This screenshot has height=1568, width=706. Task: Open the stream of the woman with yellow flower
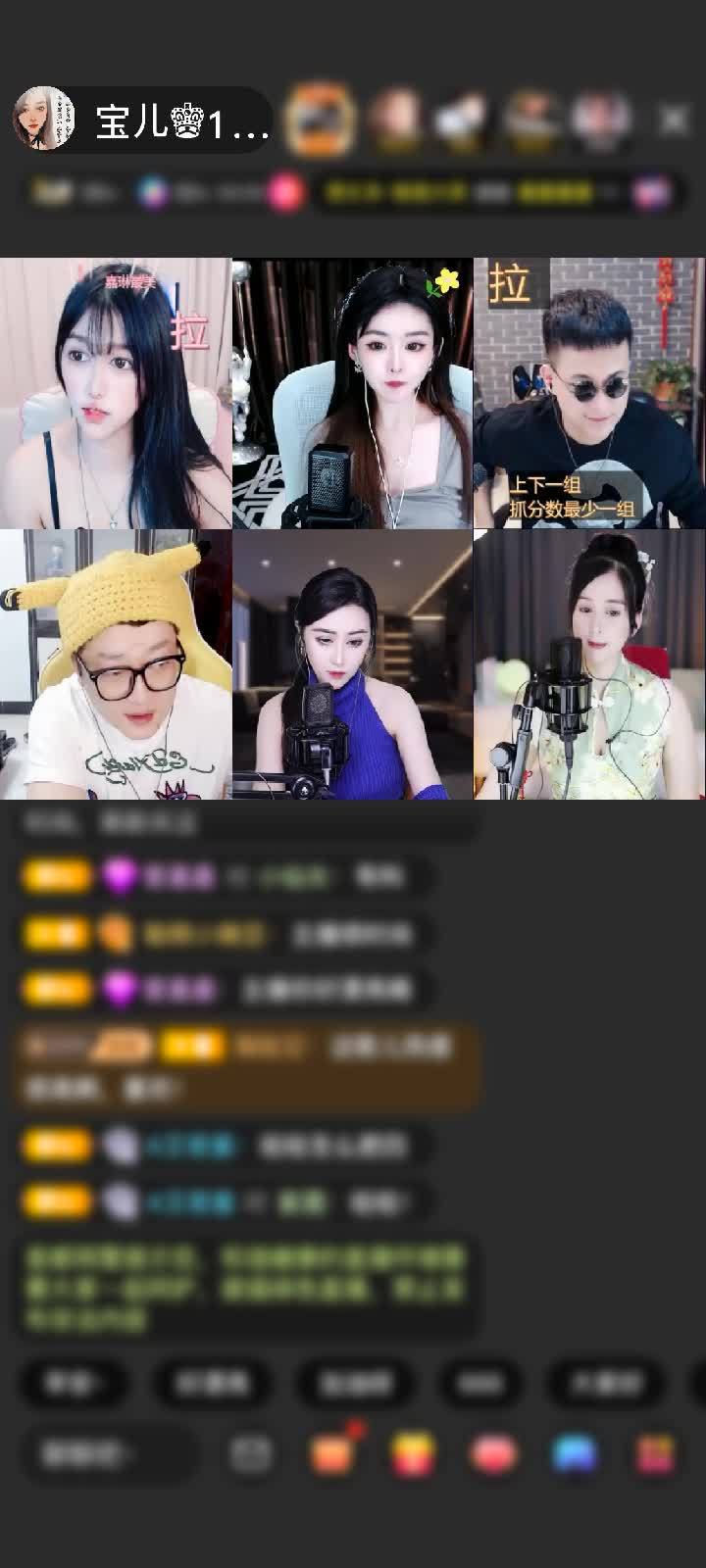(352, 394)
